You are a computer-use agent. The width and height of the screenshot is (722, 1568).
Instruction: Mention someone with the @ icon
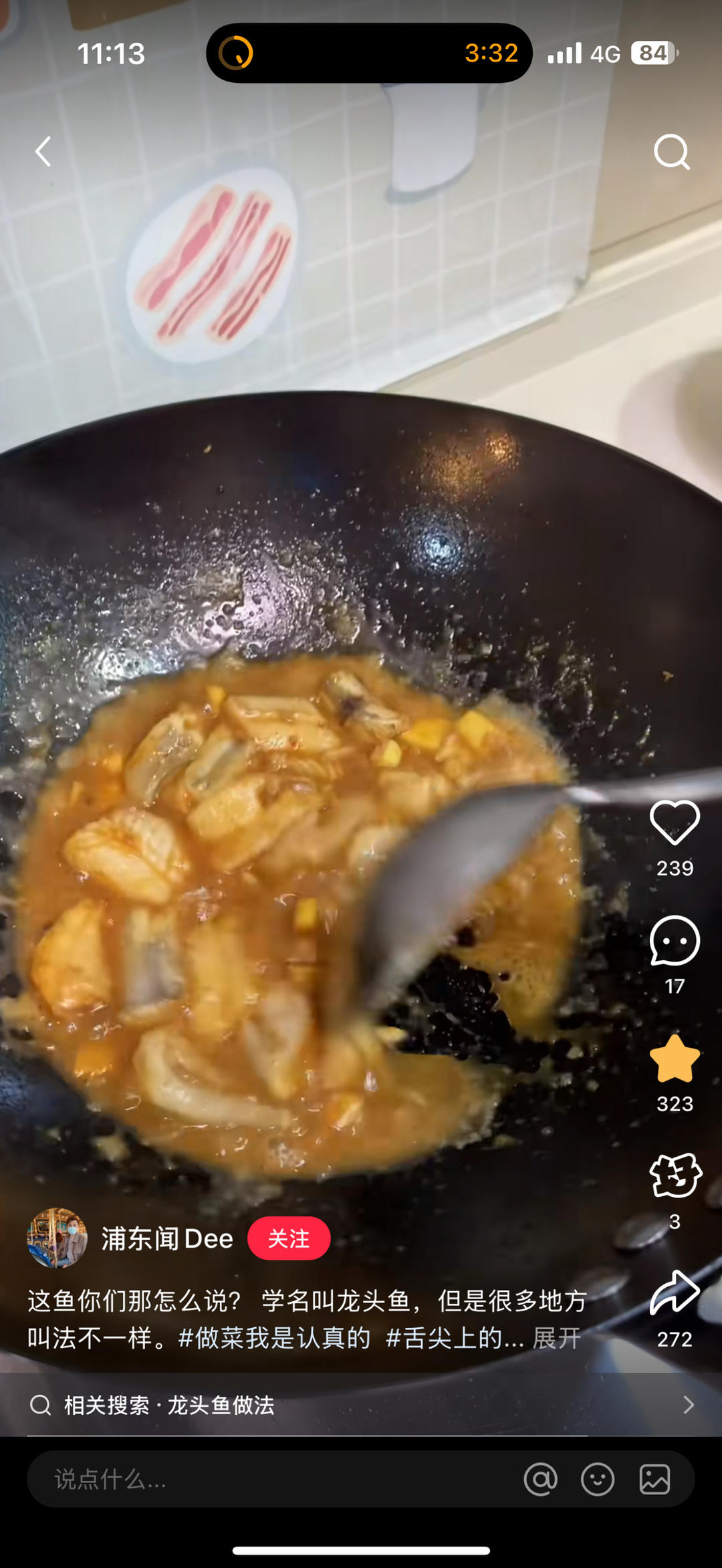click(540, 1479)
